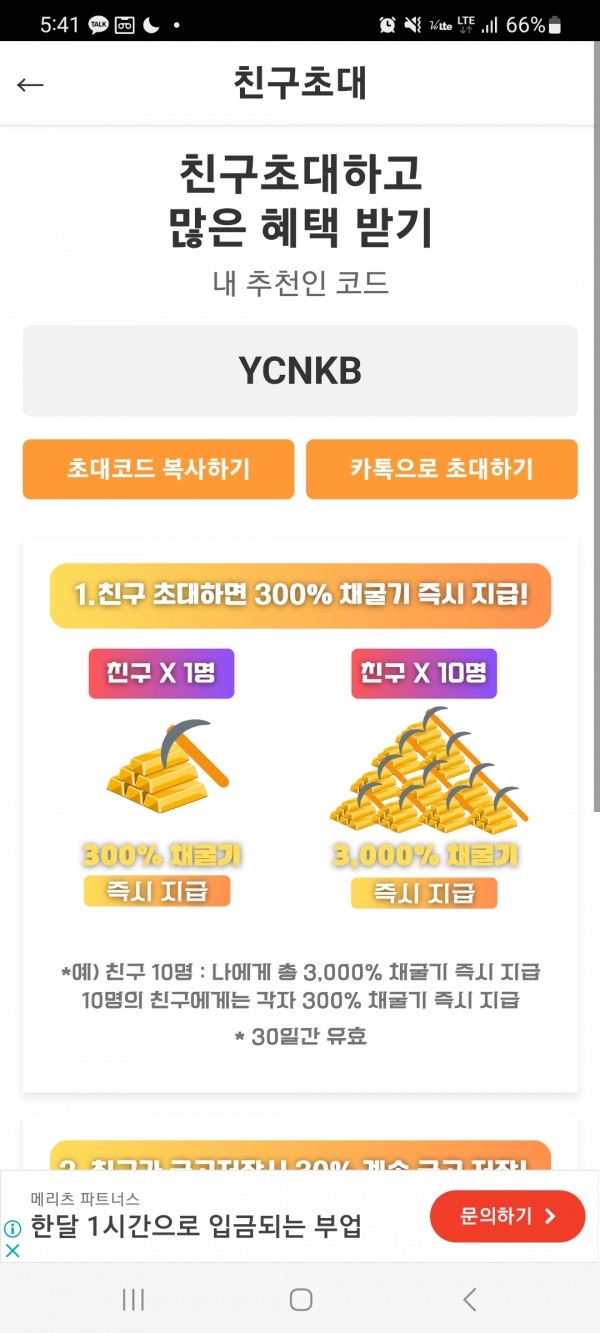The image size is (600, 1333).
Task: Open the ad info icon
Action: point(12,1229)
